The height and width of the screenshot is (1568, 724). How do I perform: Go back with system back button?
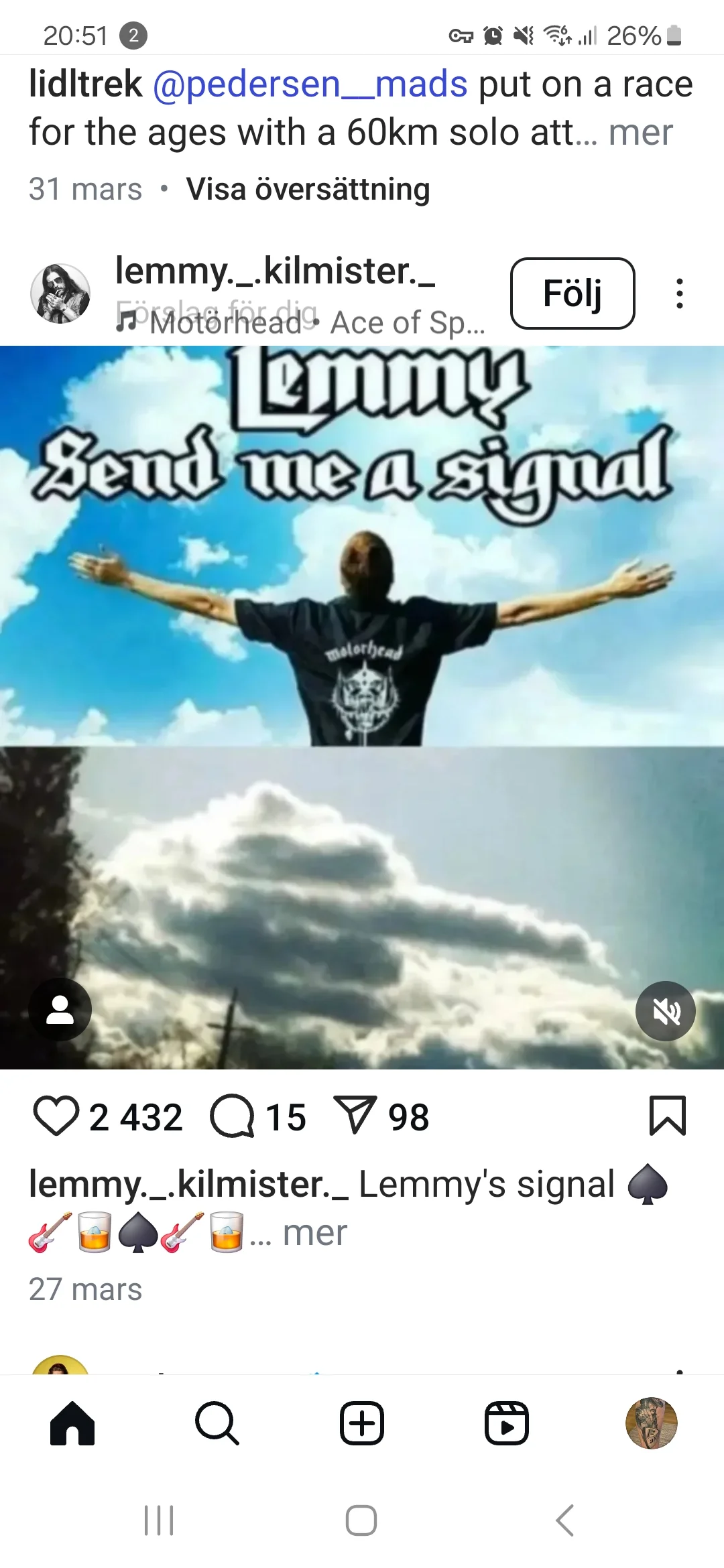564,1520
